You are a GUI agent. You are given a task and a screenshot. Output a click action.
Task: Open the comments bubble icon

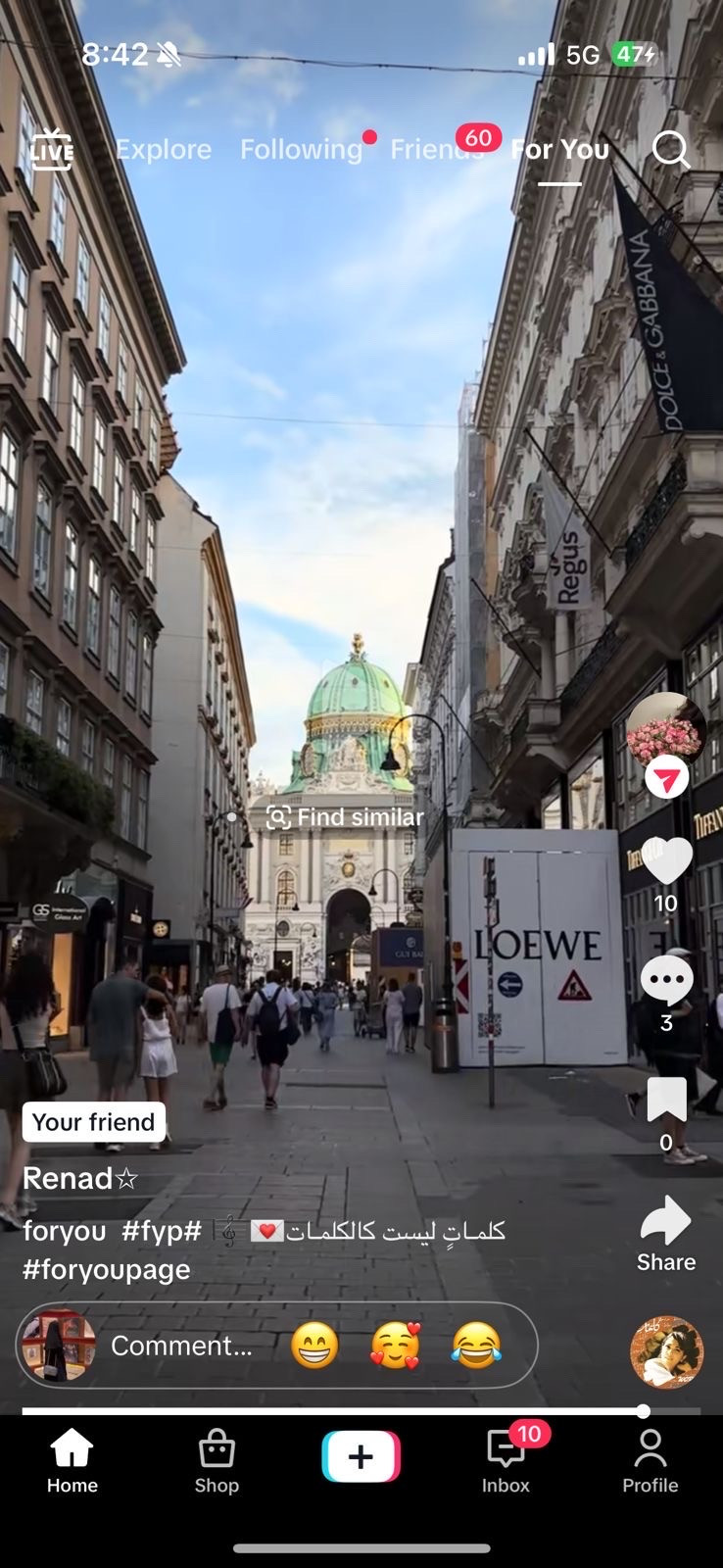click(666, 980)
